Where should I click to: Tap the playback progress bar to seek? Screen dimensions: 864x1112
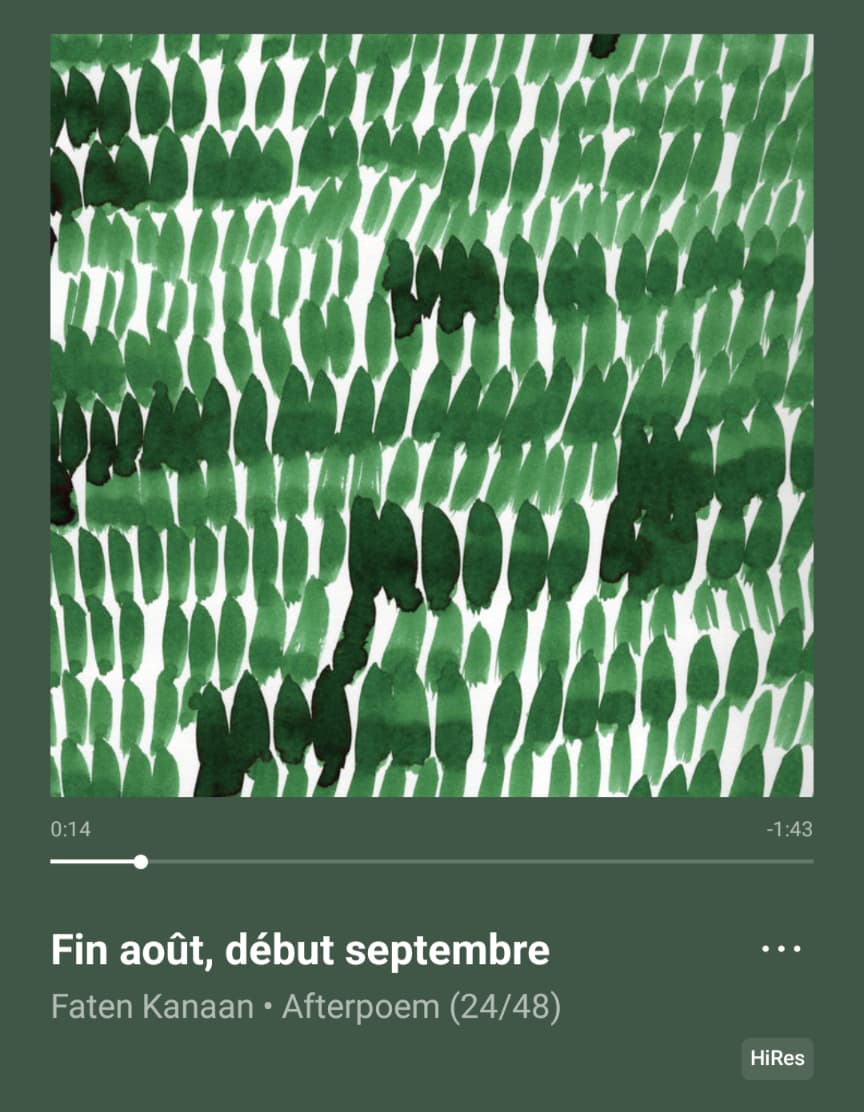click(x=432, y=861)
